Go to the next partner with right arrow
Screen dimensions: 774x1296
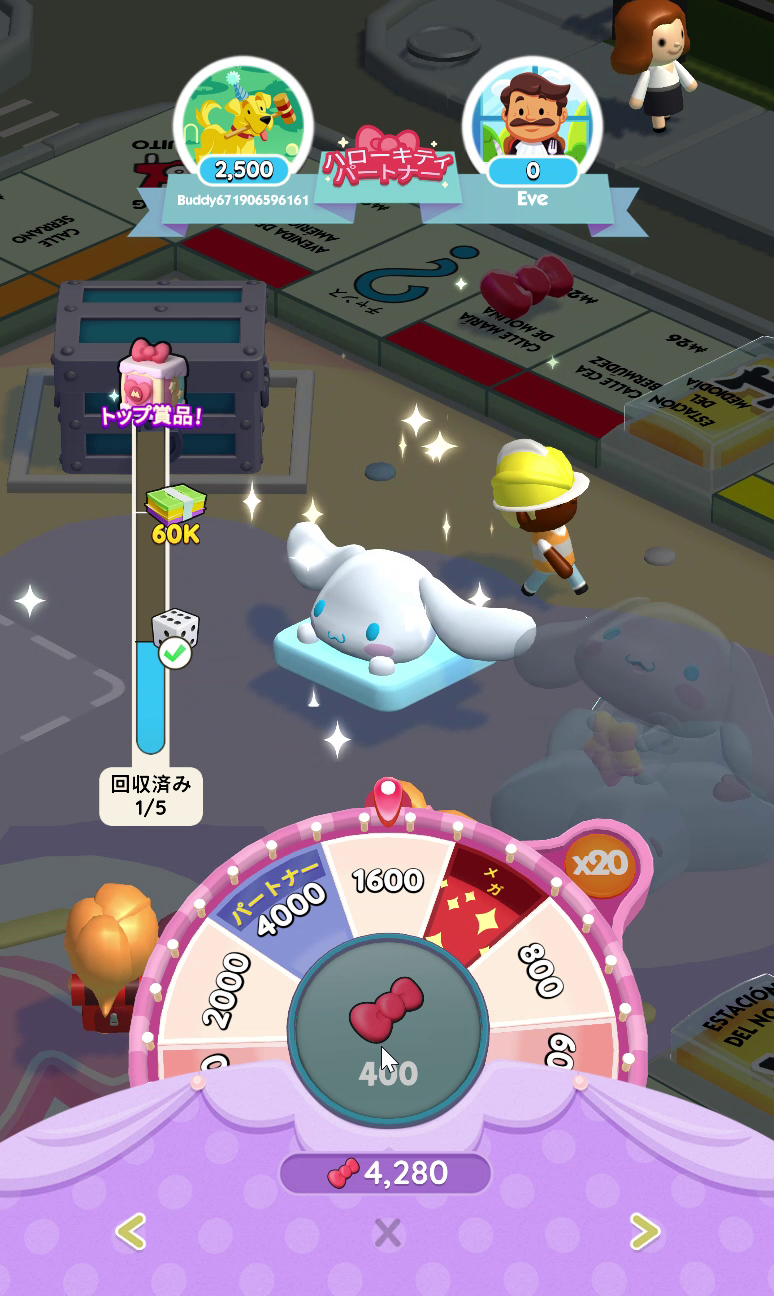(x=645, y=1232)
